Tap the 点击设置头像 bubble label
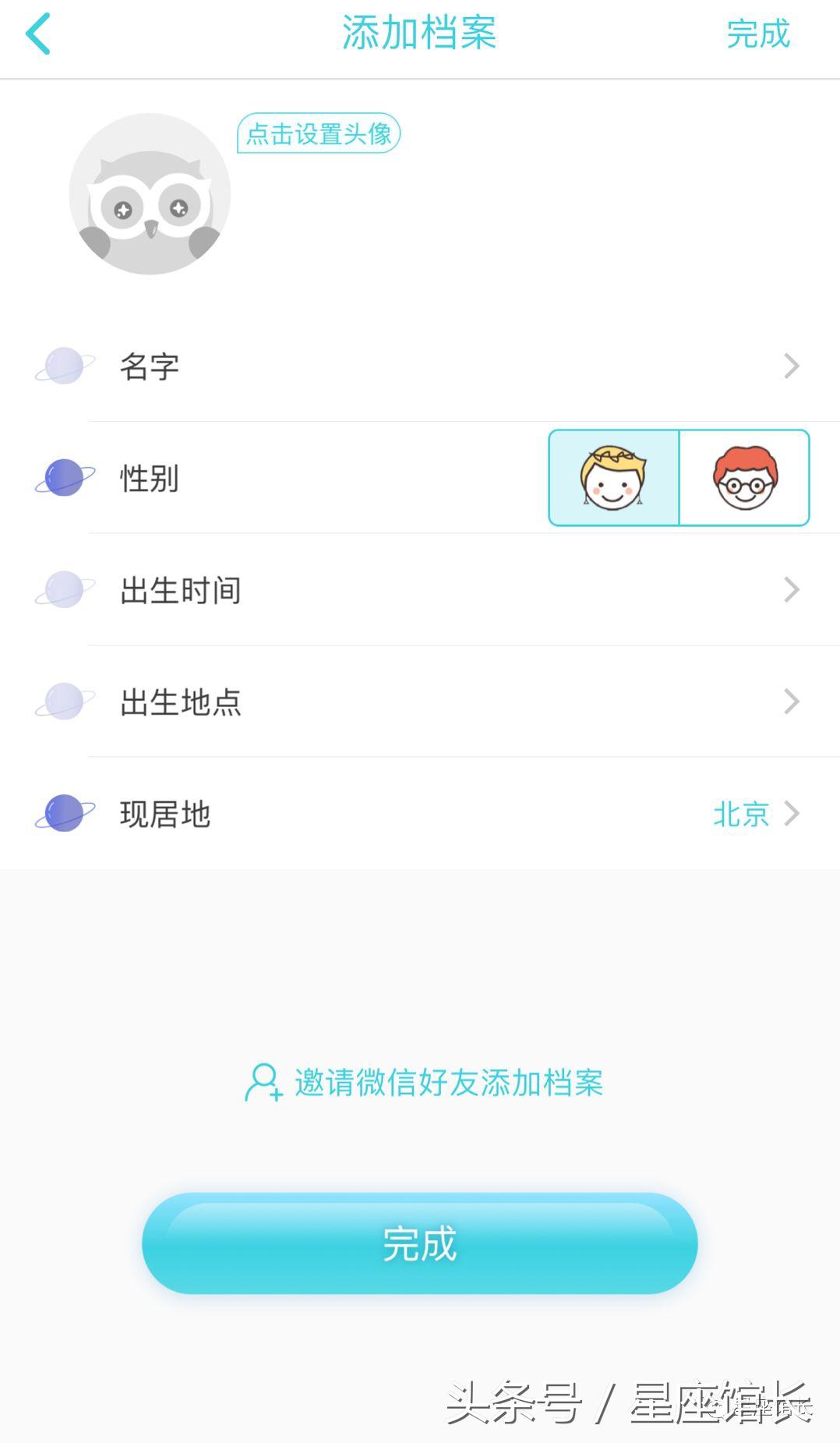 pyautogui.click(x=319, y=134)
